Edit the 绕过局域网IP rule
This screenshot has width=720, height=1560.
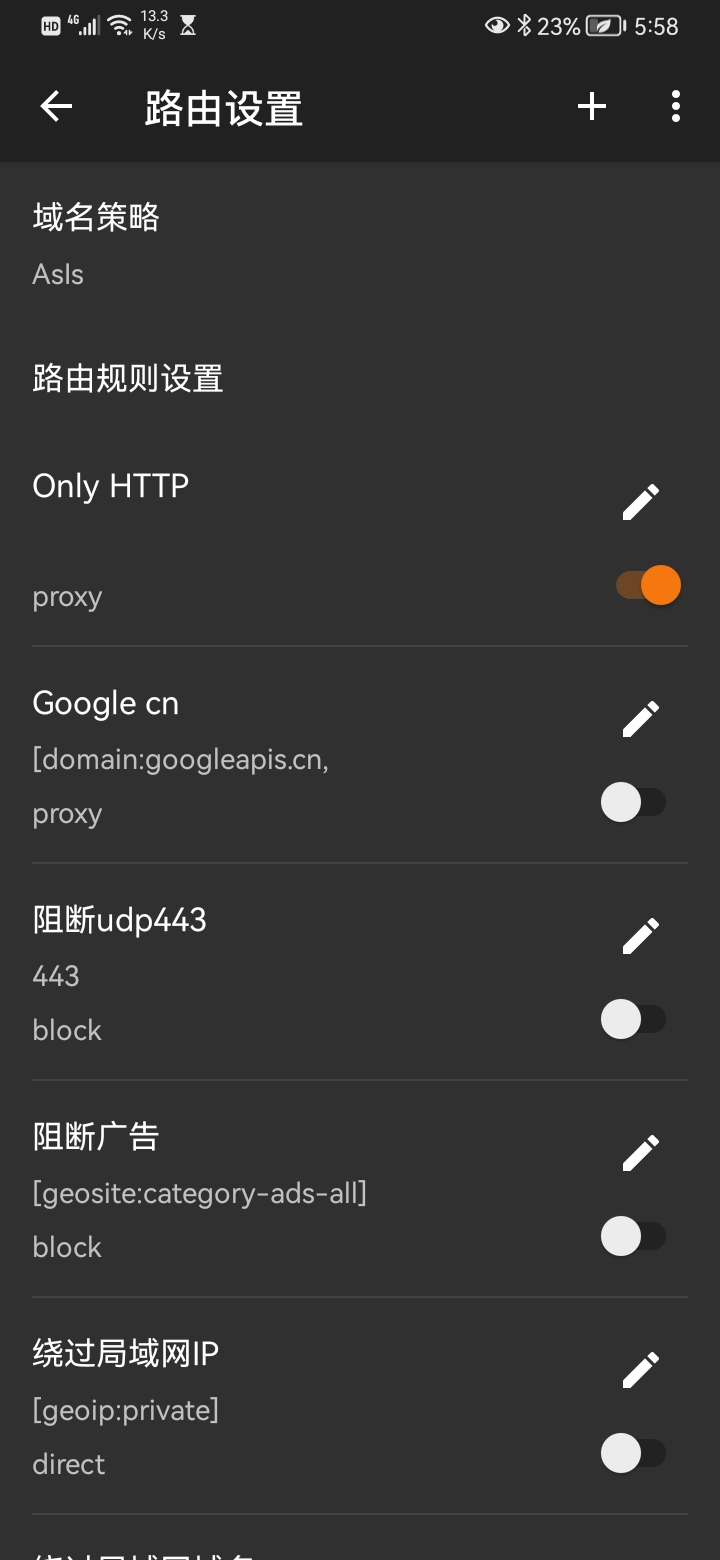(641, 1370)
